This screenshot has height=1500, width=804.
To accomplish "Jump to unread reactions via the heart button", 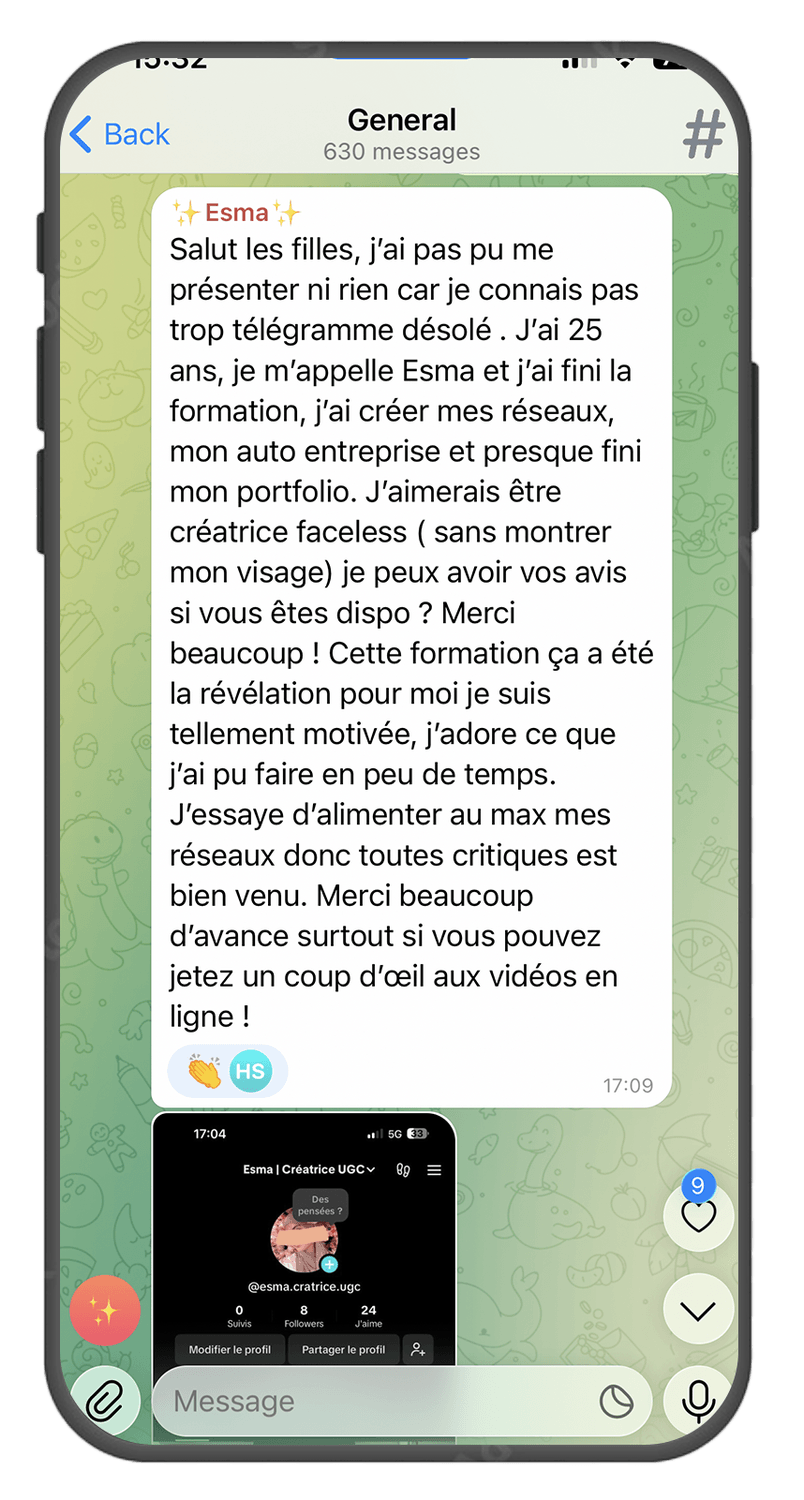I will coord(698,1215).
